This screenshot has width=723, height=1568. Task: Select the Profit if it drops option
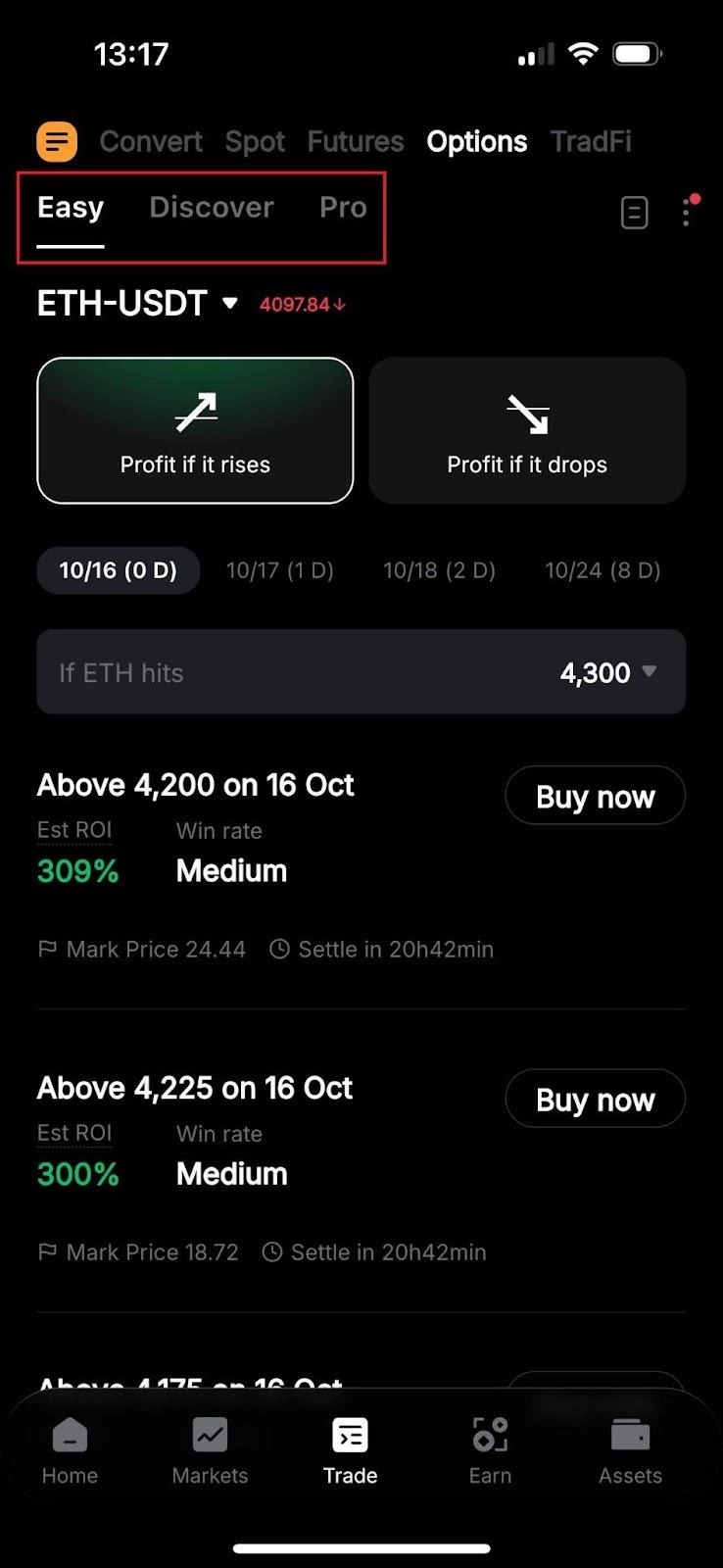[x=526, y=430]
